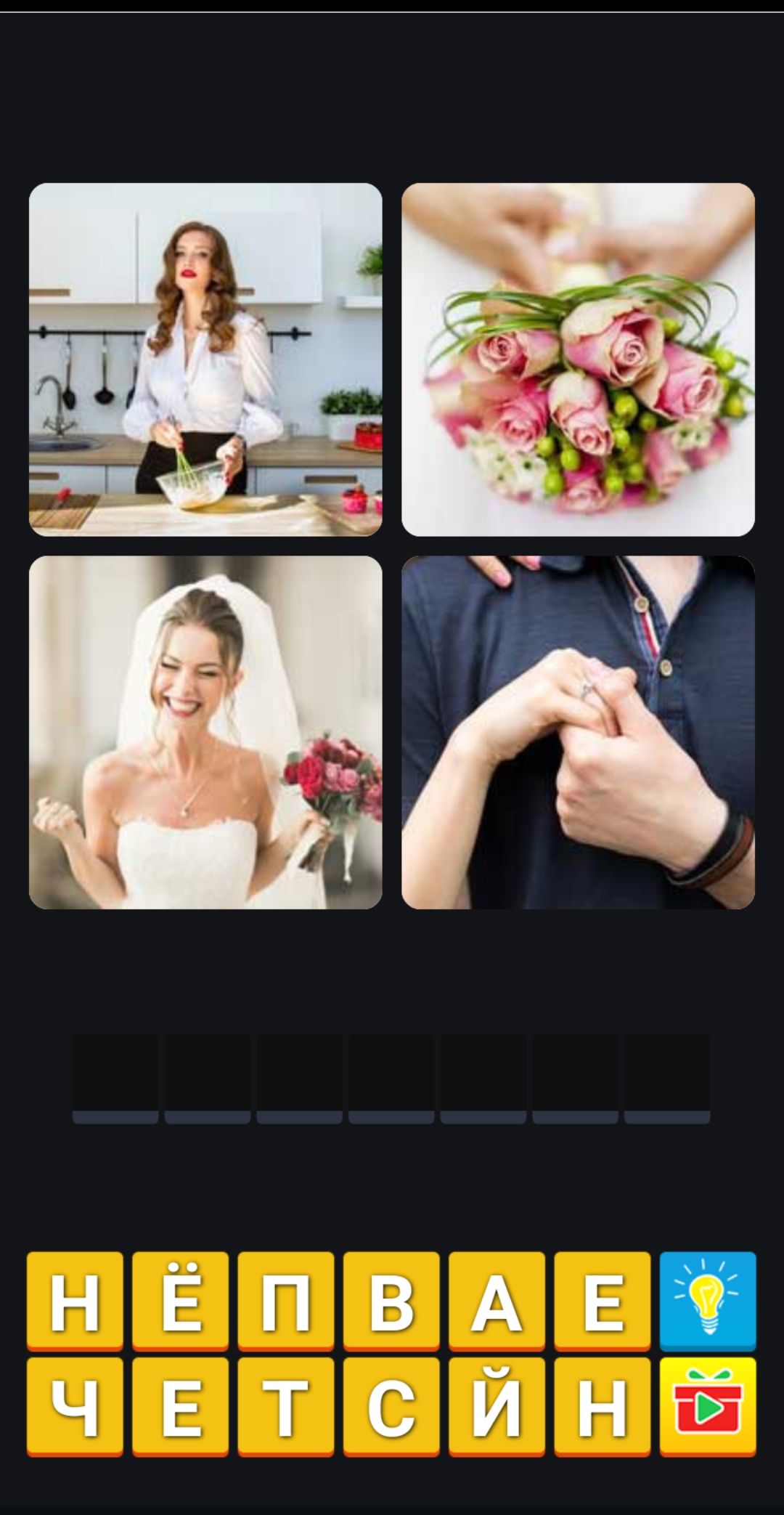Tap the letter Ё tile
The width and height of the screenshot is (784, 1515).
point(180,1301)
